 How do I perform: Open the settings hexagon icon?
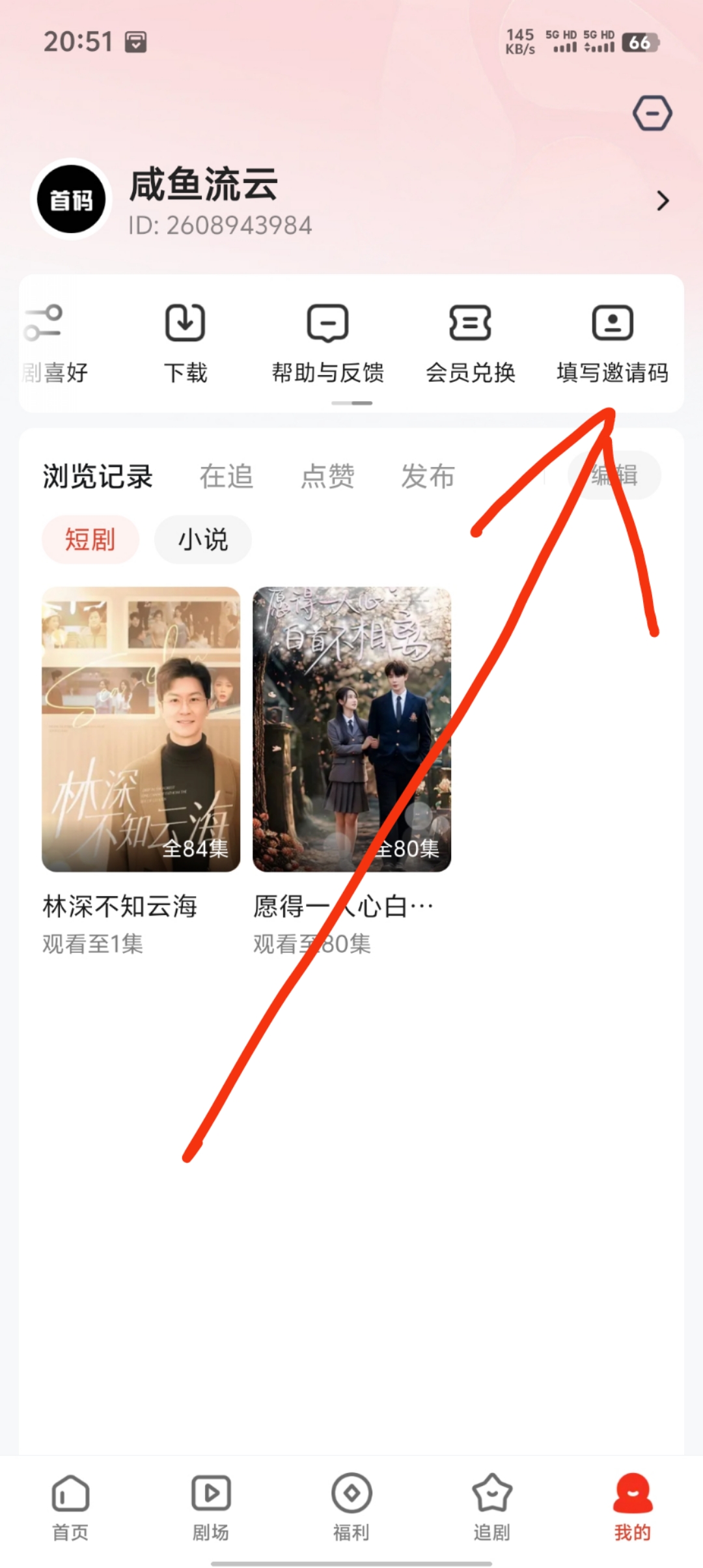point(652,114)
